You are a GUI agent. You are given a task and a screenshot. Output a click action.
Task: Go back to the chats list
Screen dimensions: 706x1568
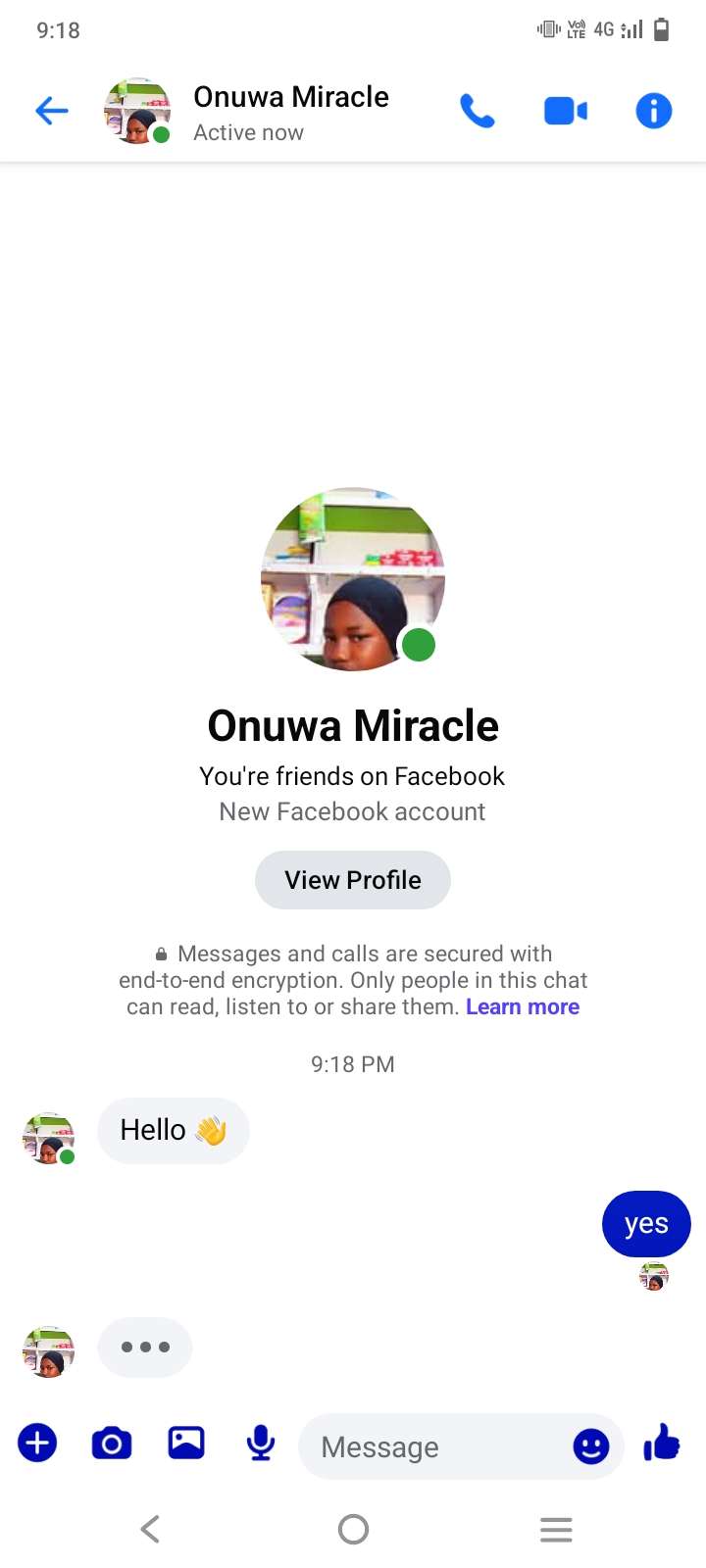point(51,111)
